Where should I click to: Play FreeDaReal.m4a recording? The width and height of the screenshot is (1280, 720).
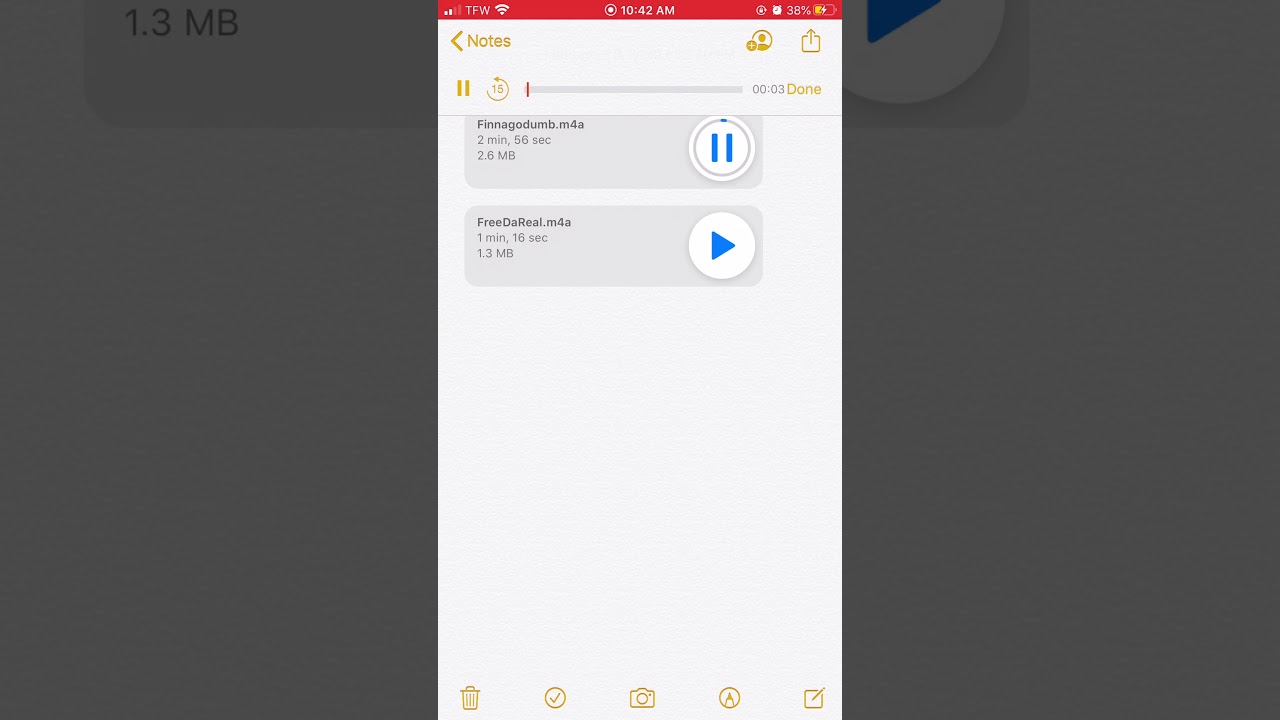pyautogui.click(x=721, y=245)
